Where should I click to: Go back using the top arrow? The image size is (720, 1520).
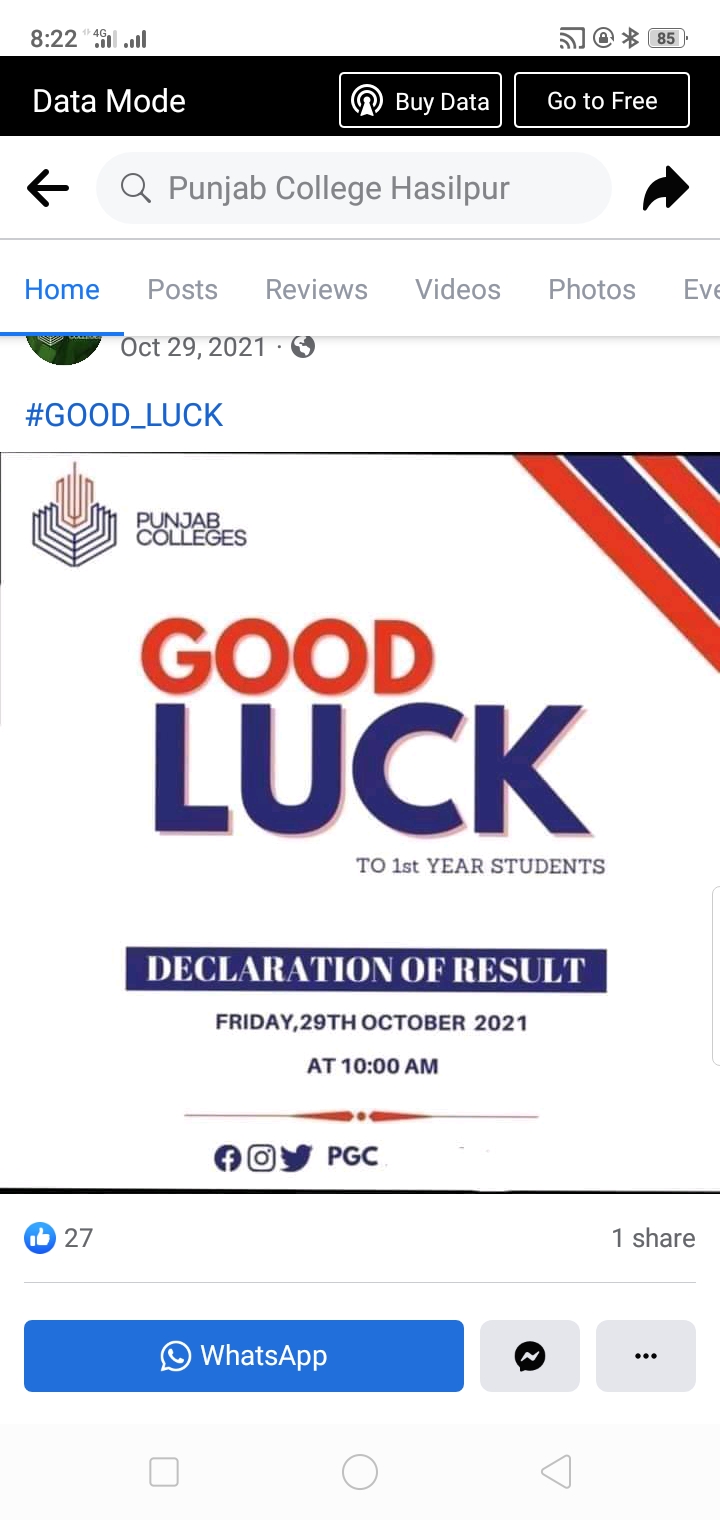(x=48, y=188)
